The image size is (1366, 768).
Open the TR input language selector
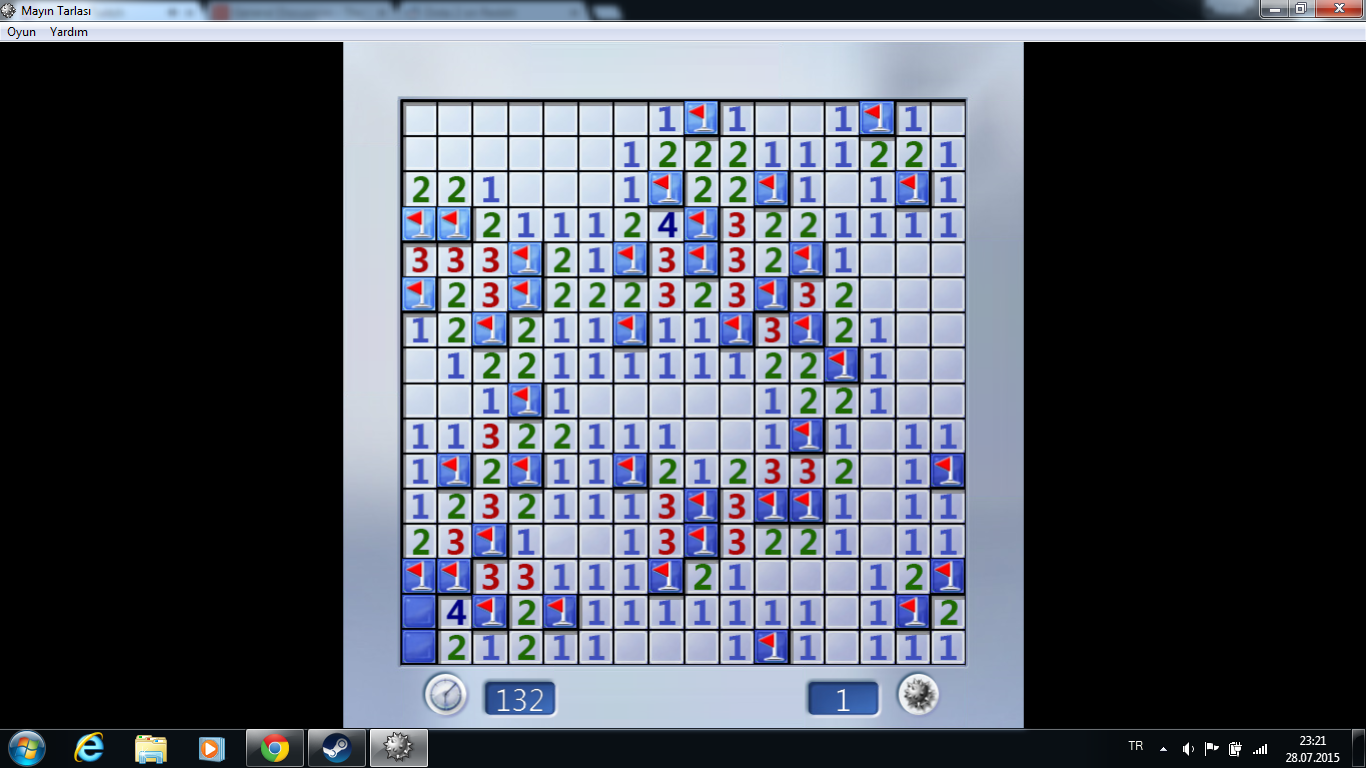point(1135,747)
